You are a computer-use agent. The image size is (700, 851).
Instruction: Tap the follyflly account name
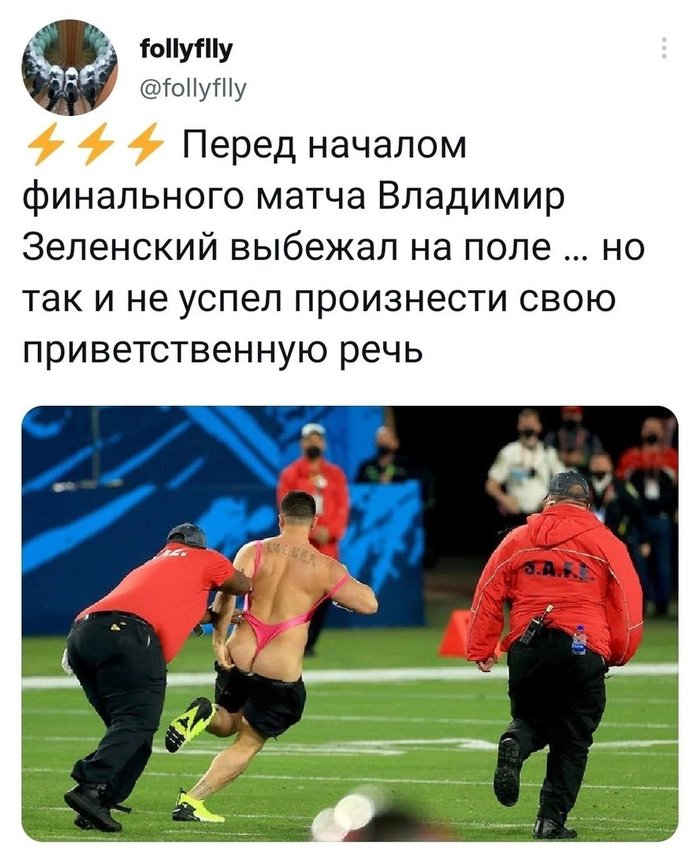(186, 47)
